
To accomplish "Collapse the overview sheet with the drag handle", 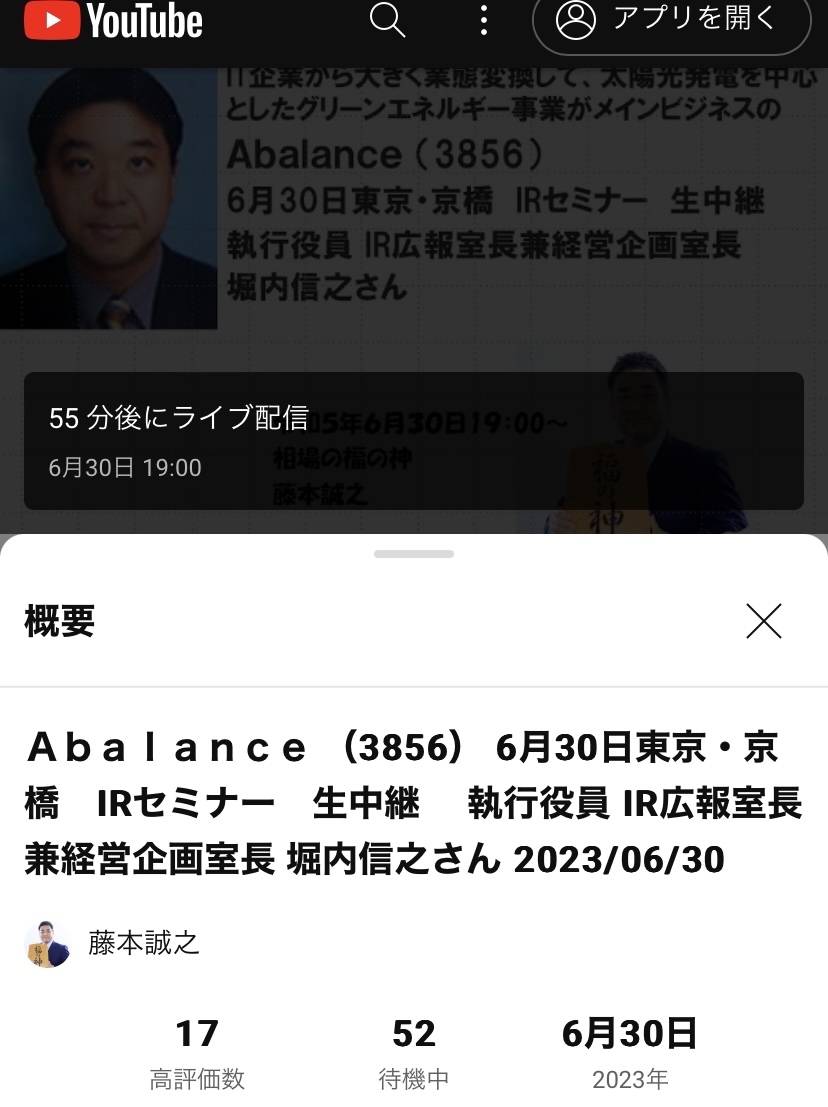I will (x=413, y=553).
